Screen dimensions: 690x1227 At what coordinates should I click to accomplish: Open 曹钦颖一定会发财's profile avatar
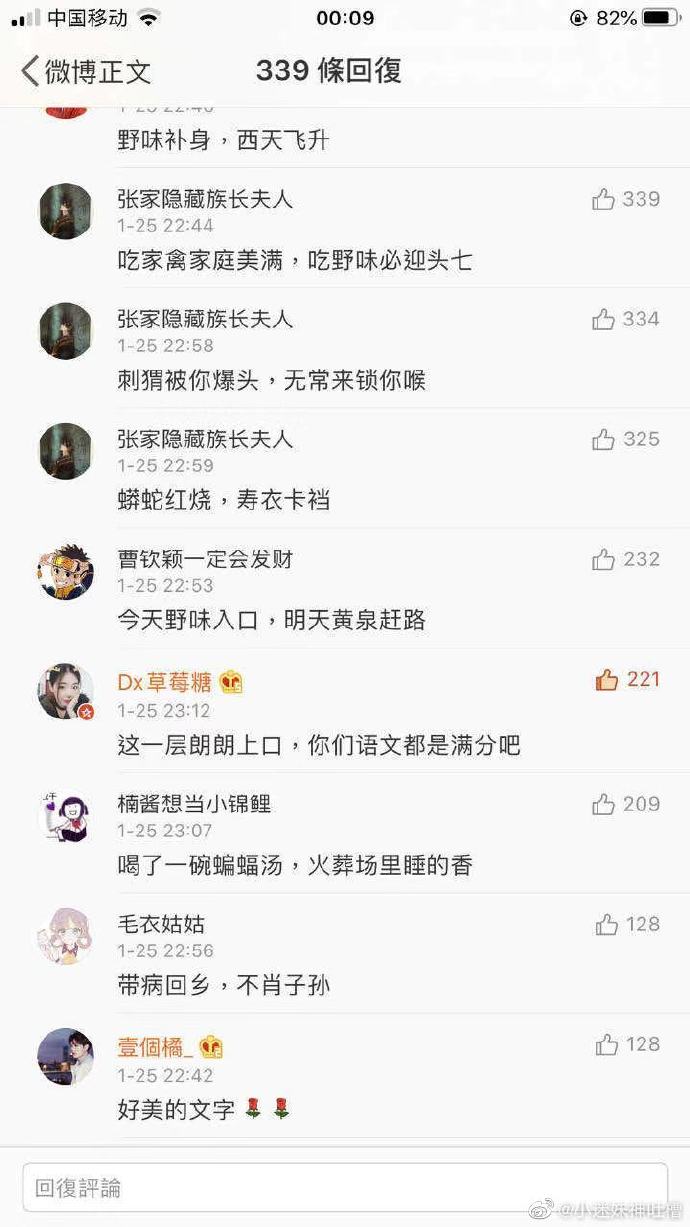[66, 572]
